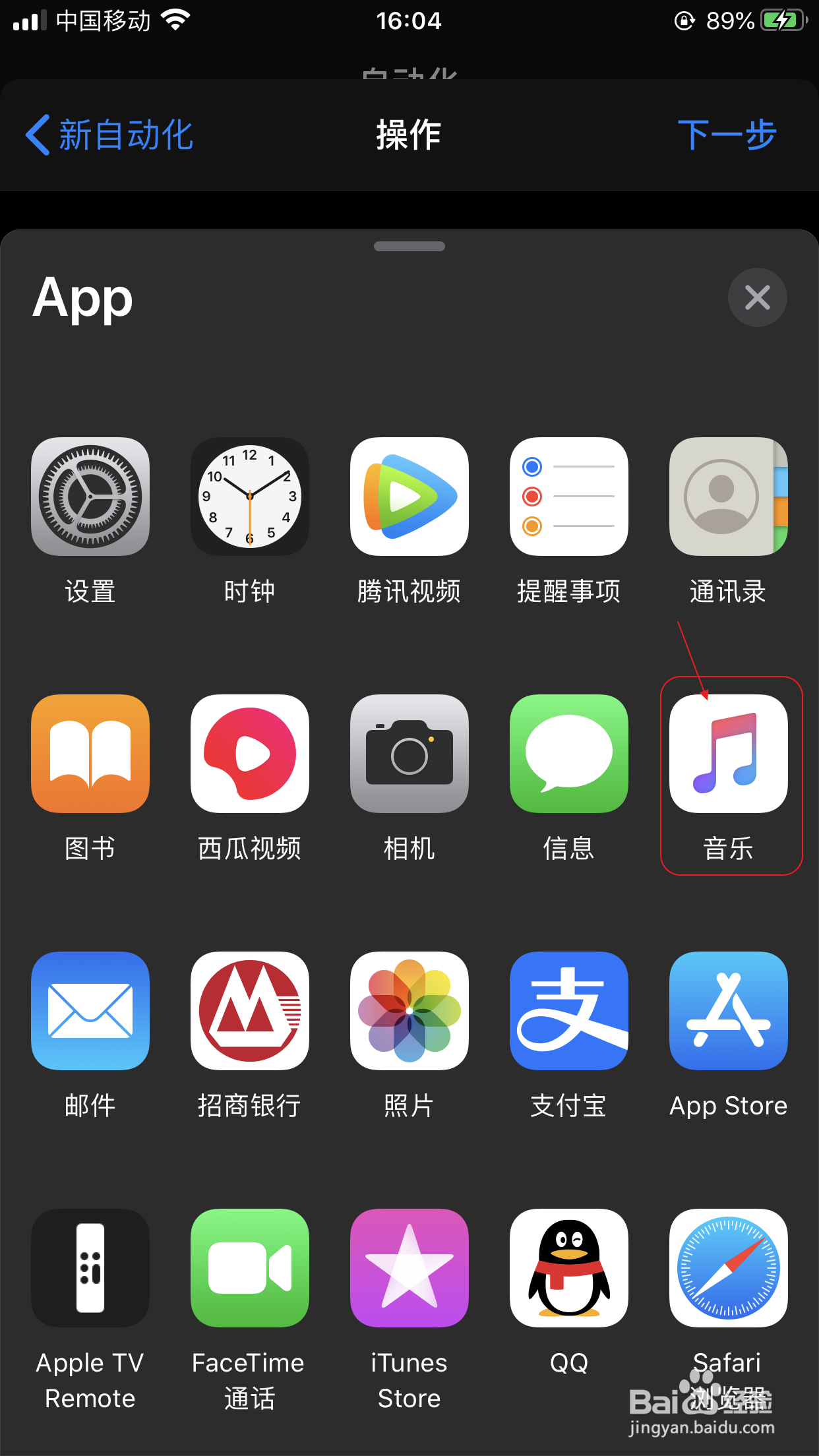
Task: Open the 通讯录 (Contacts) icon
Action: pyautogui.click(x=728, y=497)
